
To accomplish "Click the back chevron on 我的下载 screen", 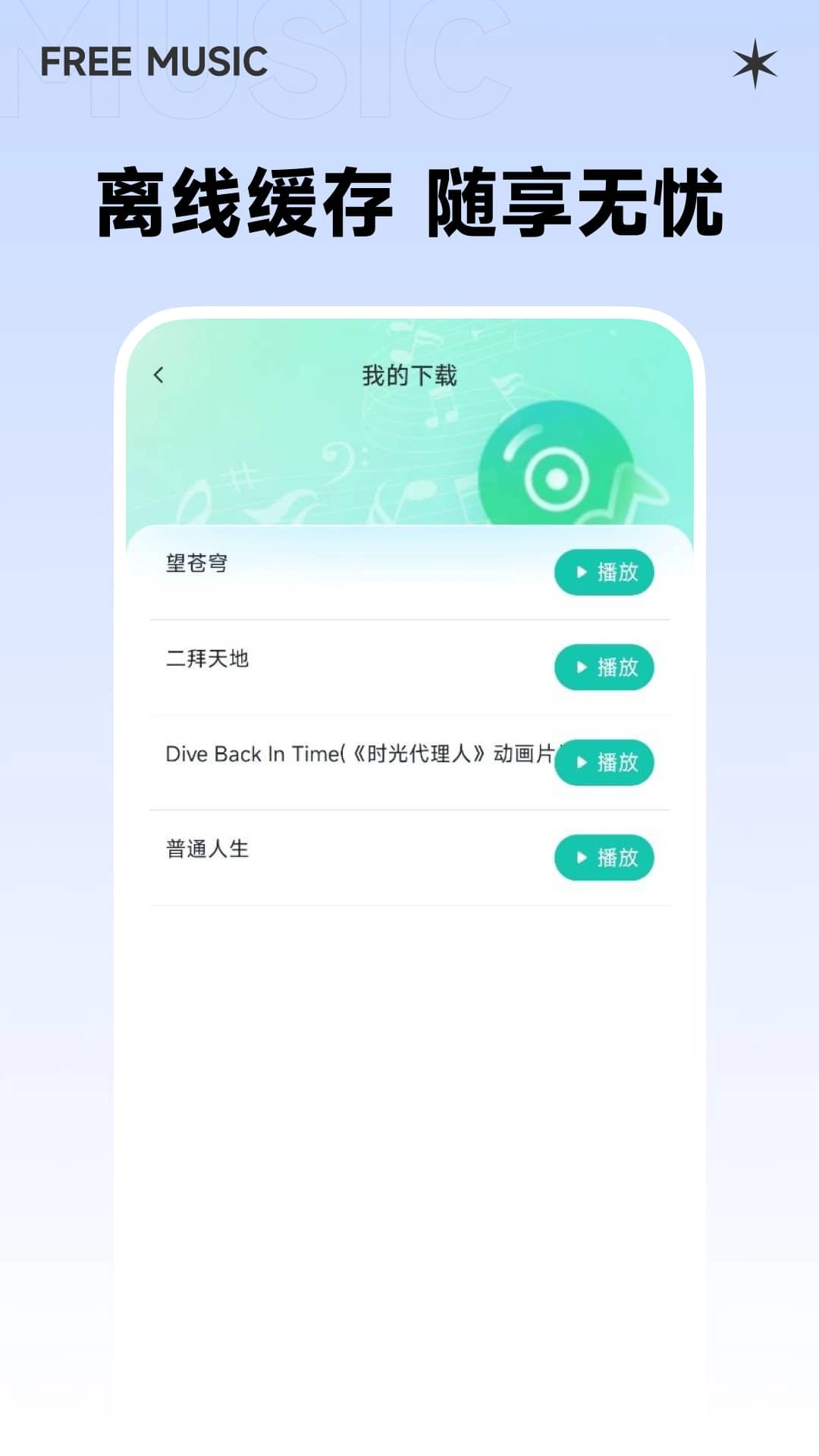I will [158, 375].
